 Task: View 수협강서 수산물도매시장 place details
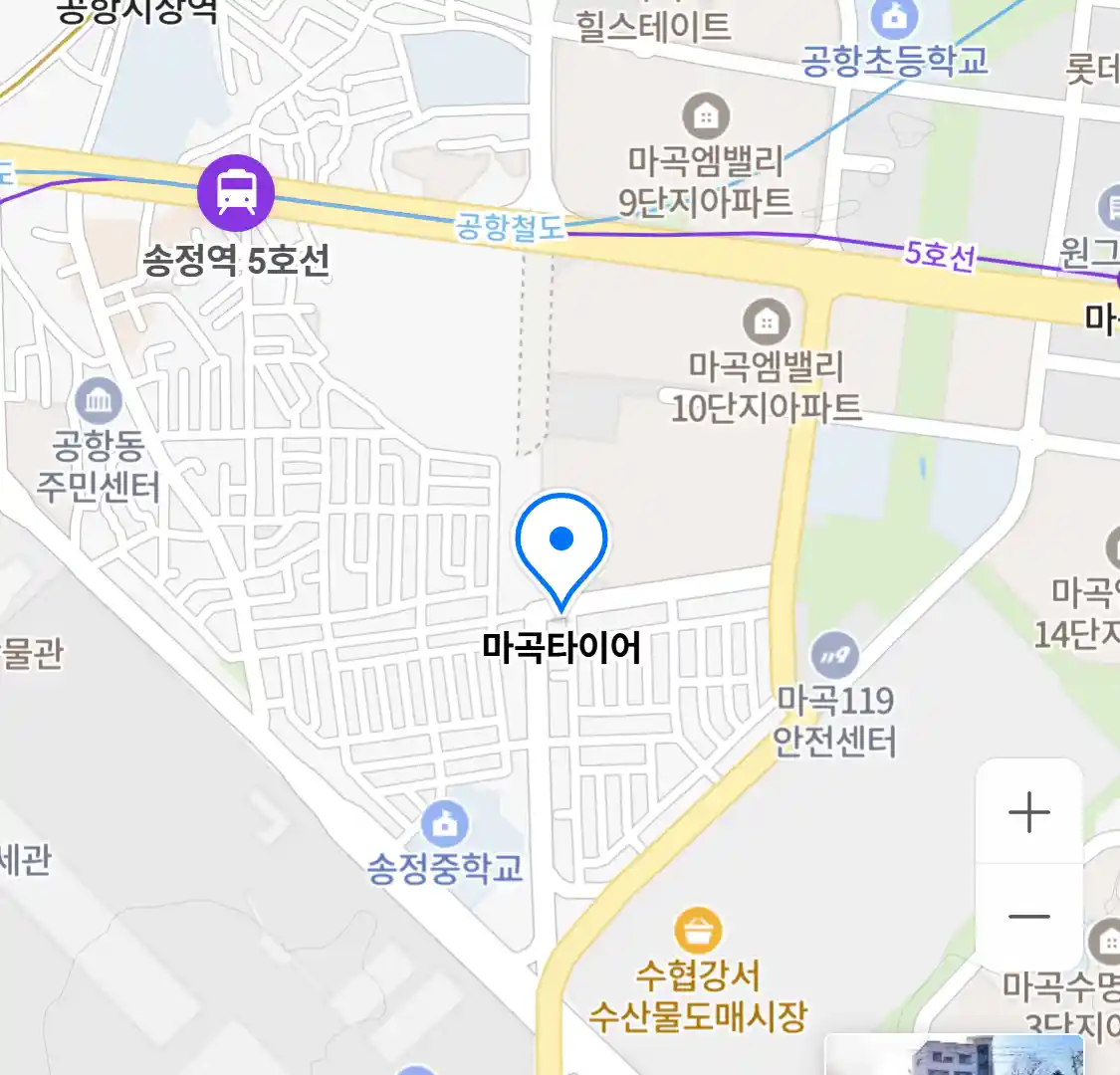[x=697, y=932]
